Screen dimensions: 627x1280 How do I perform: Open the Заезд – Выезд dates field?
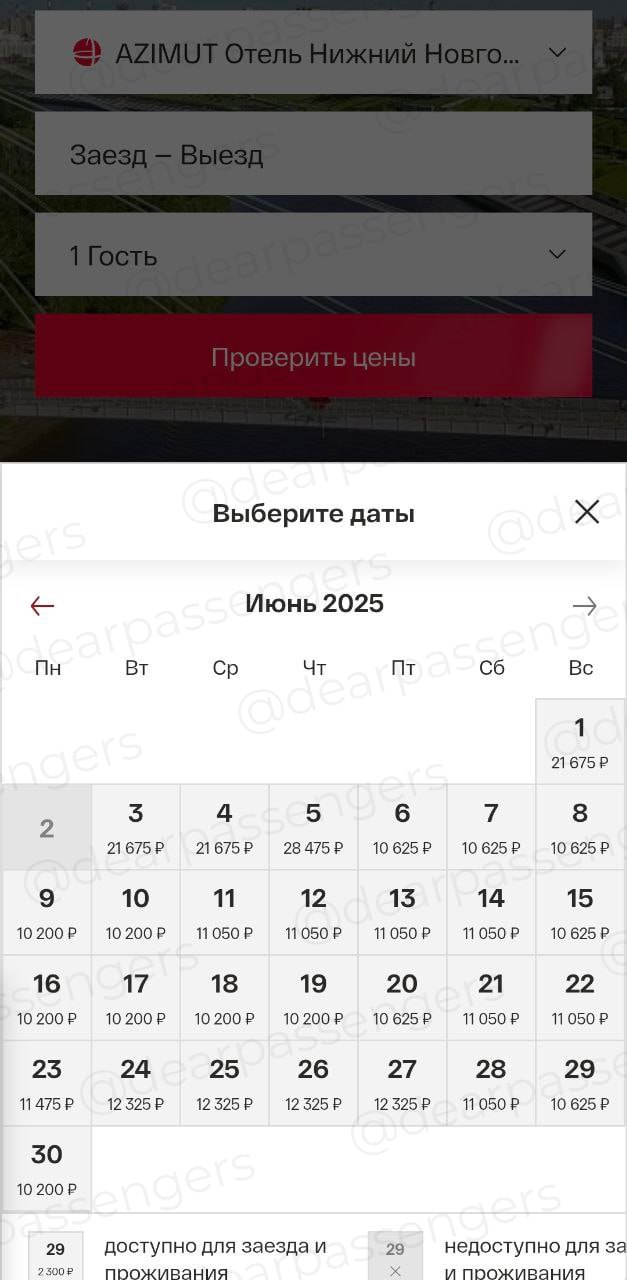pos(313,154)
